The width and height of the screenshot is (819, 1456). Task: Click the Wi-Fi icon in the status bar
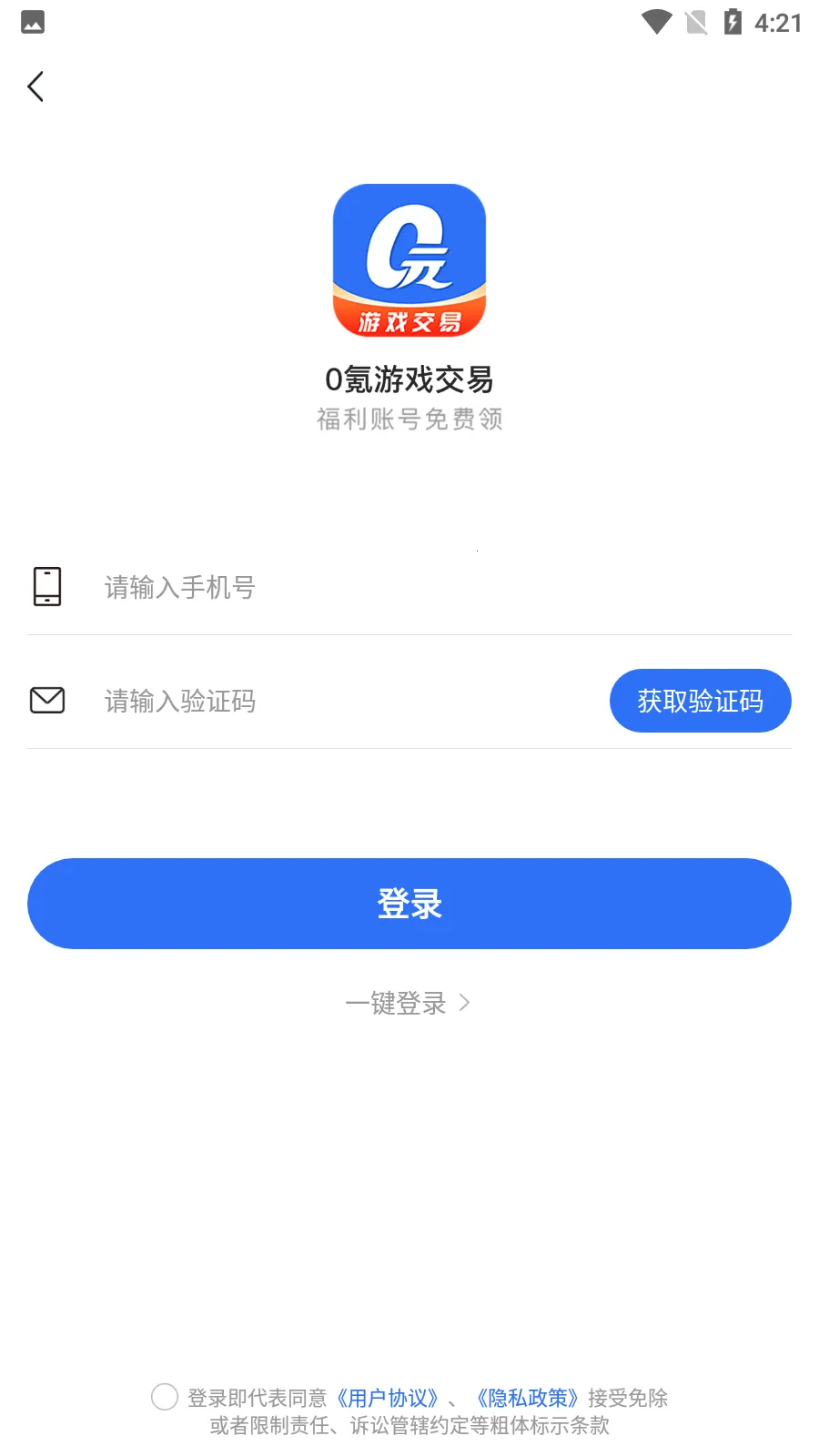click(x=655, y=22)
